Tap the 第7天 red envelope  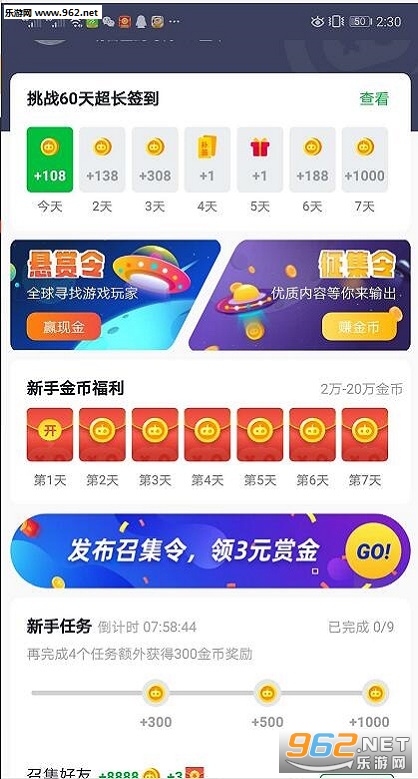point(365,434)
